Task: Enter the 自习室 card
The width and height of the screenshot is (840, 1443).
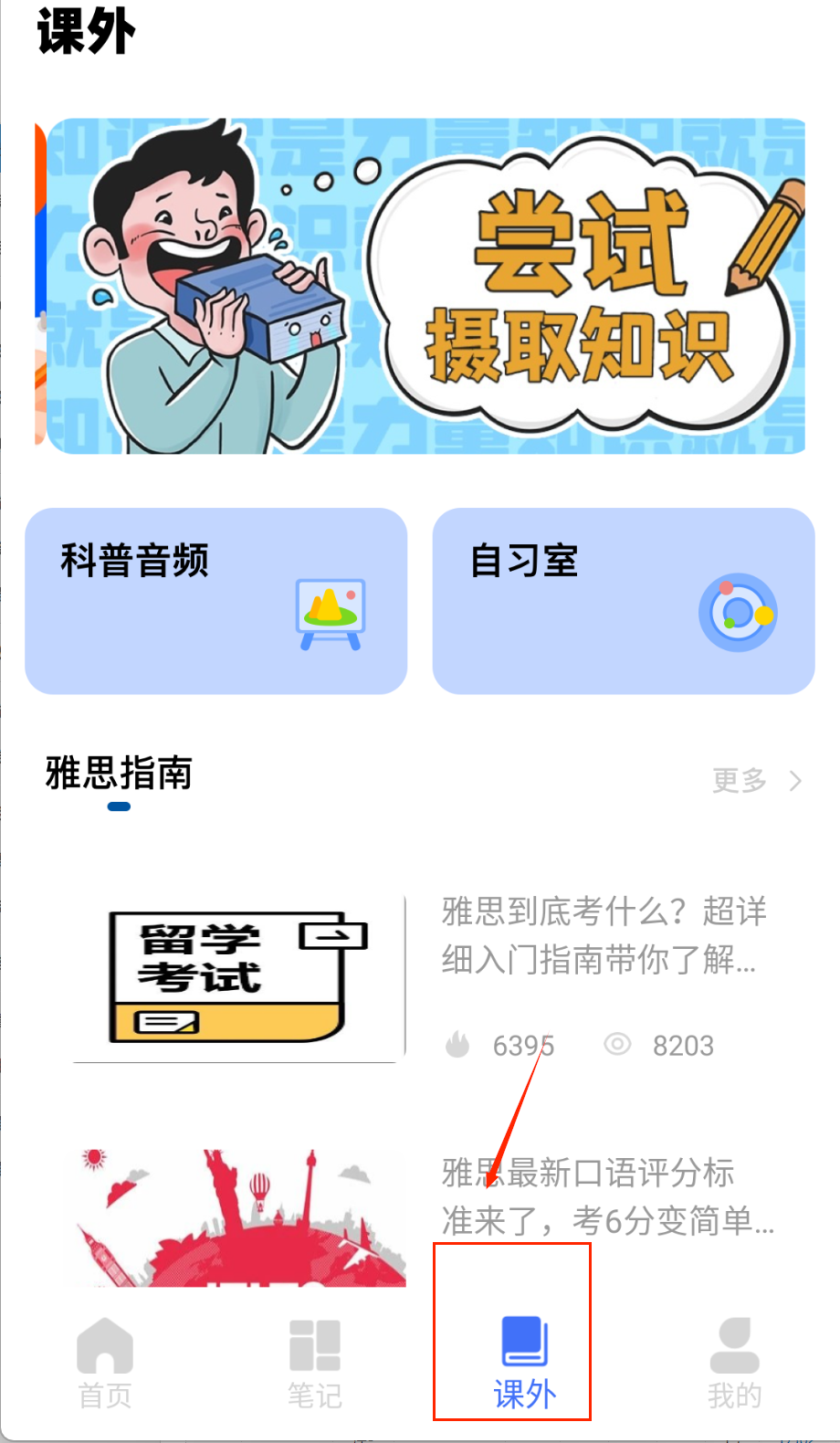Action: (623, 601)
